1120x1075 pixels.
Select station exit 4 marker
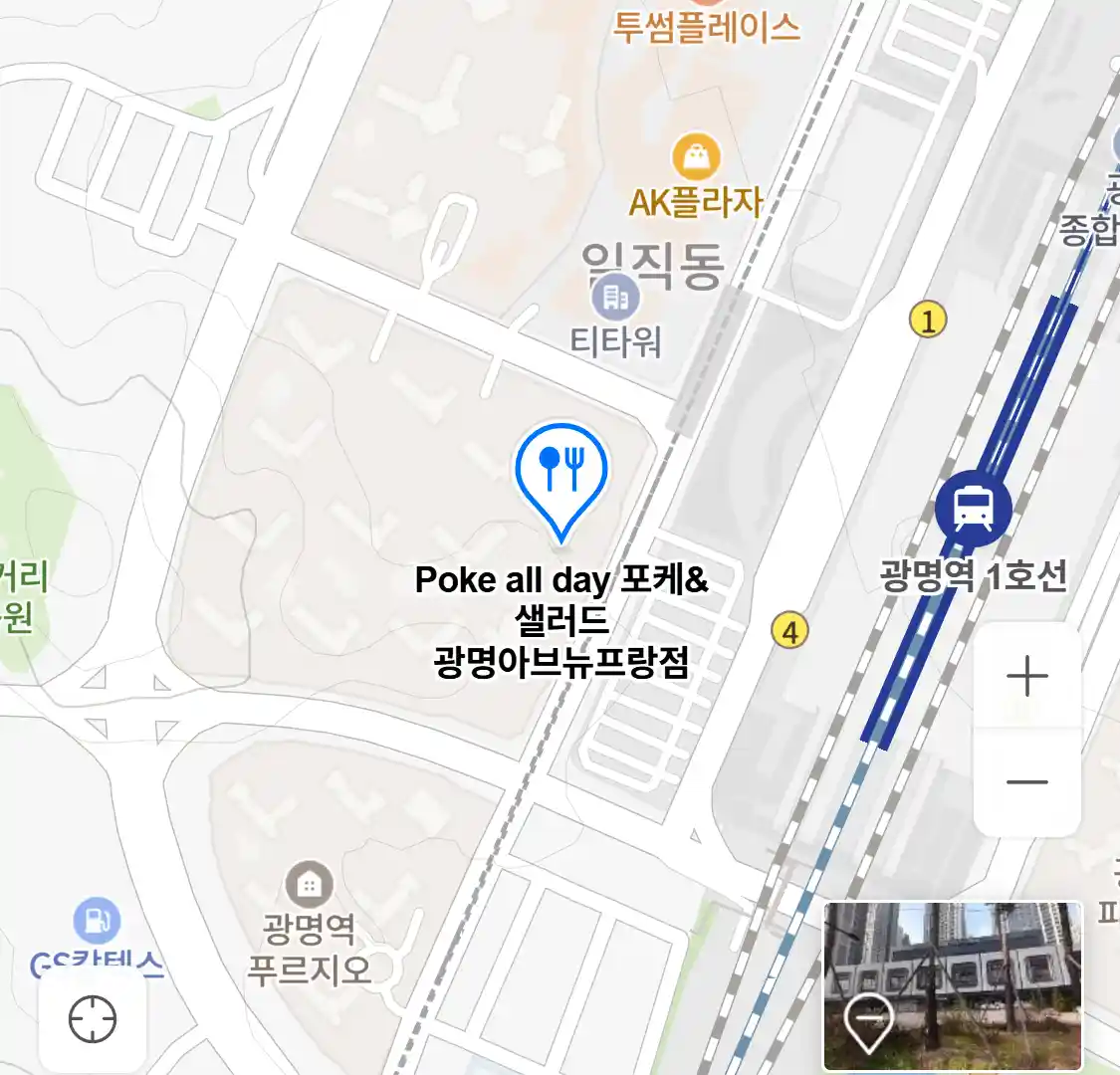tap(789, 631)
